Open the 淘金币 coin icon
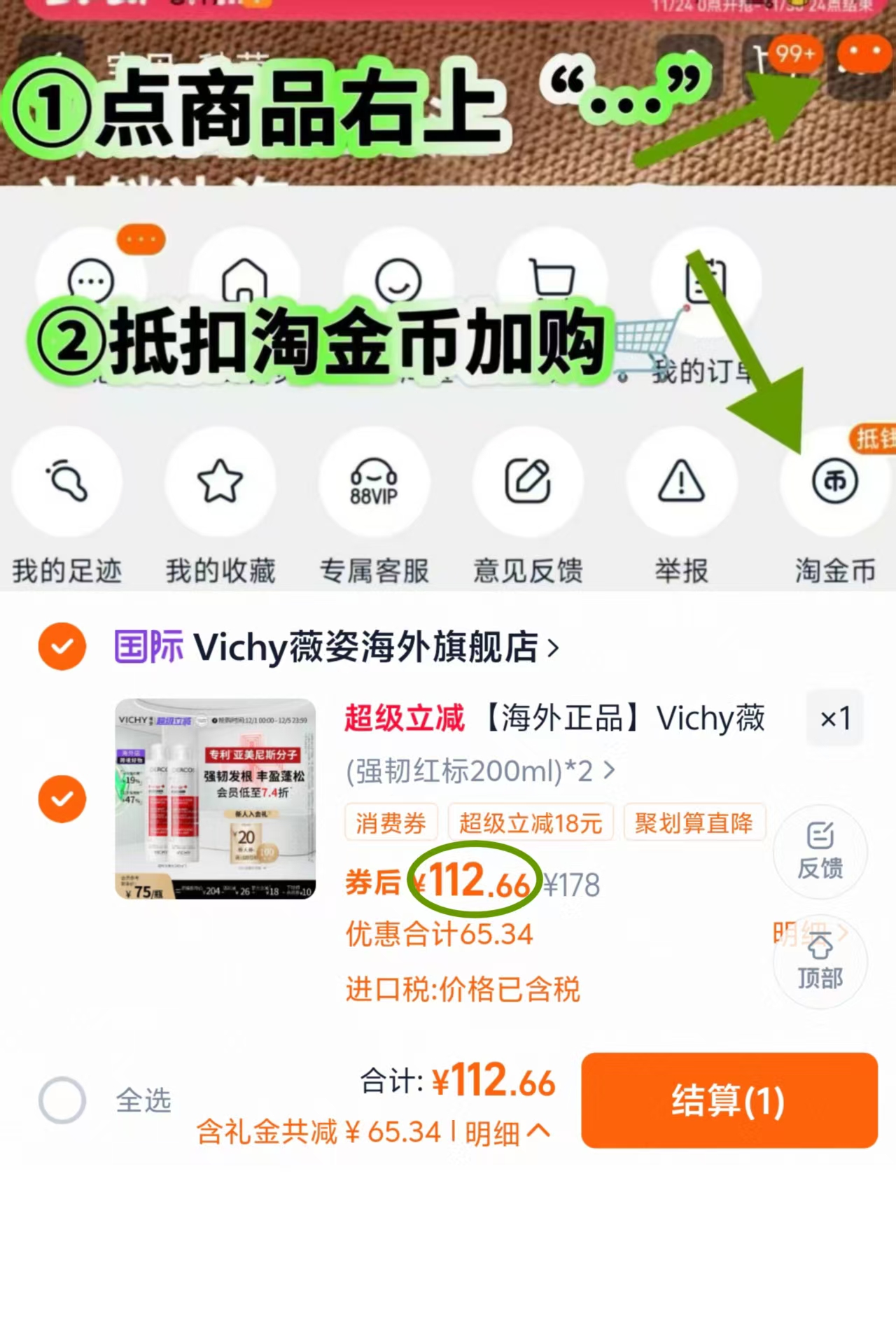Viewport: 896px width, 1344px height. click(834, 483)
